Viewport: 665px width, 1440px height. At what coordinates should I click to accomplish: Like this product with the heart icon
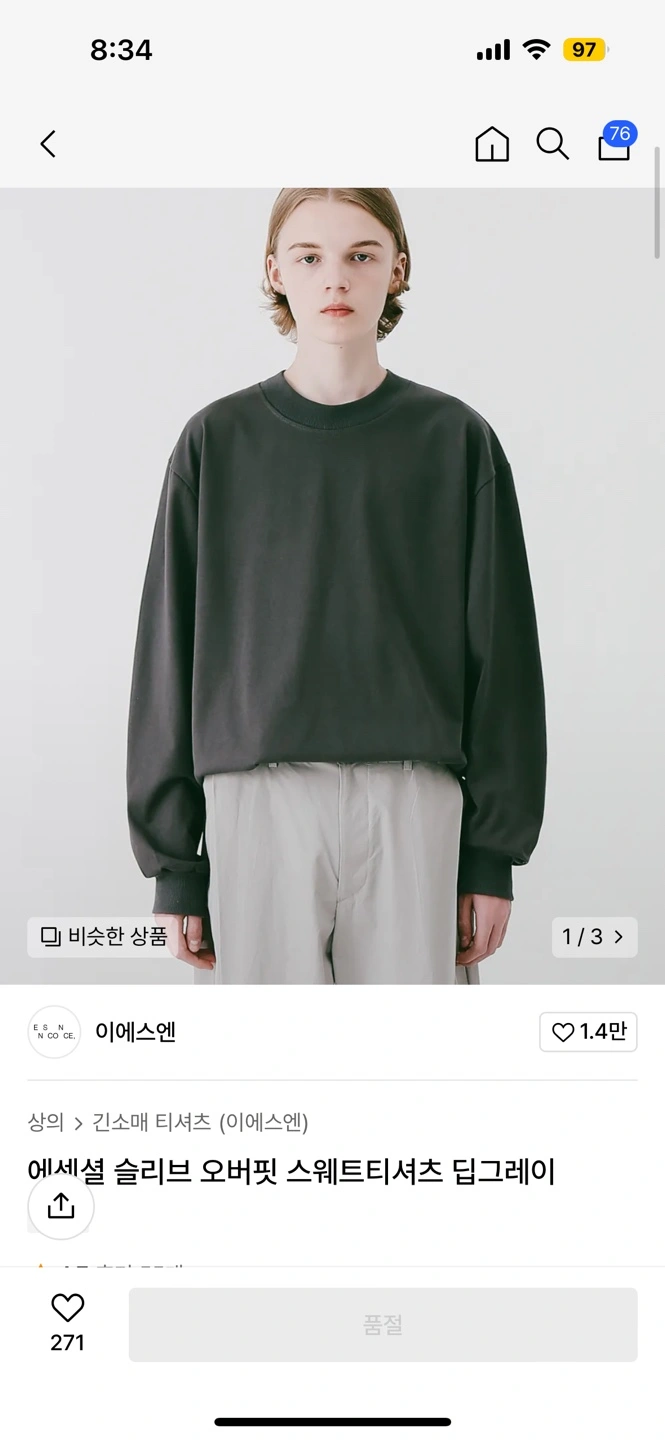coord(67,1308)
